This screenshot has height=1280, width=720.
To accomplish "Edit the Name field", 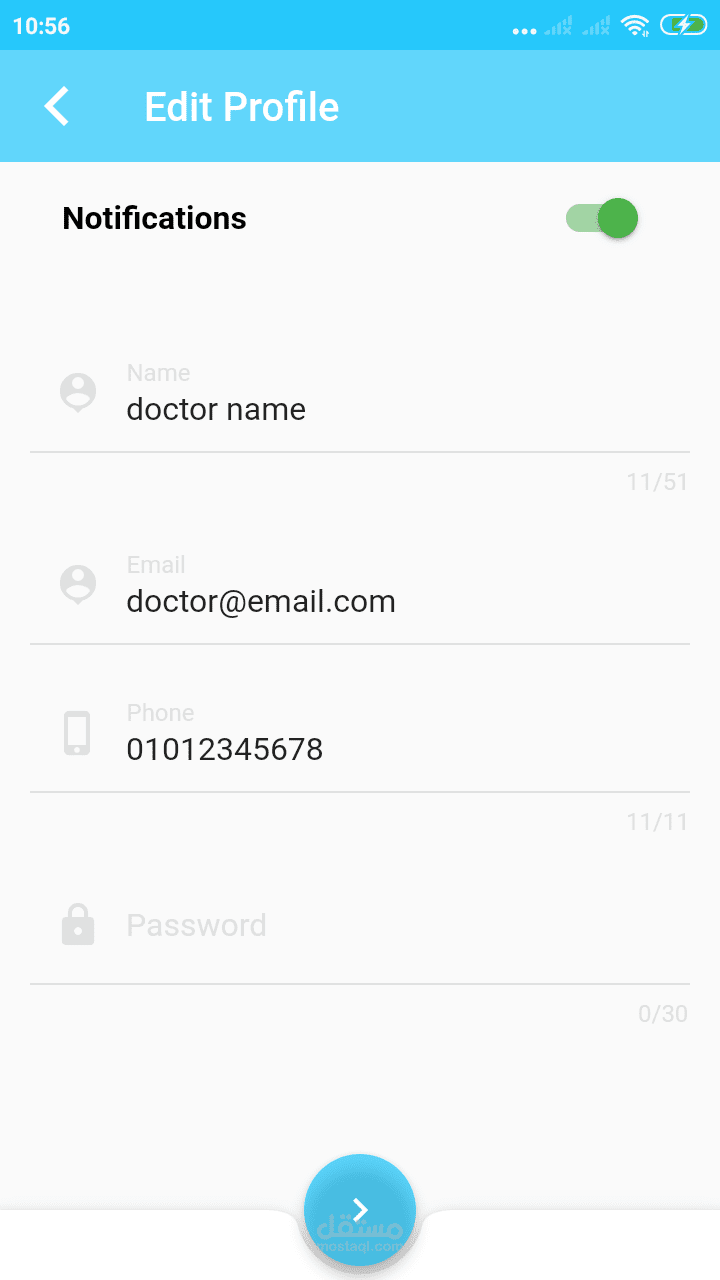I will (400, 409).
